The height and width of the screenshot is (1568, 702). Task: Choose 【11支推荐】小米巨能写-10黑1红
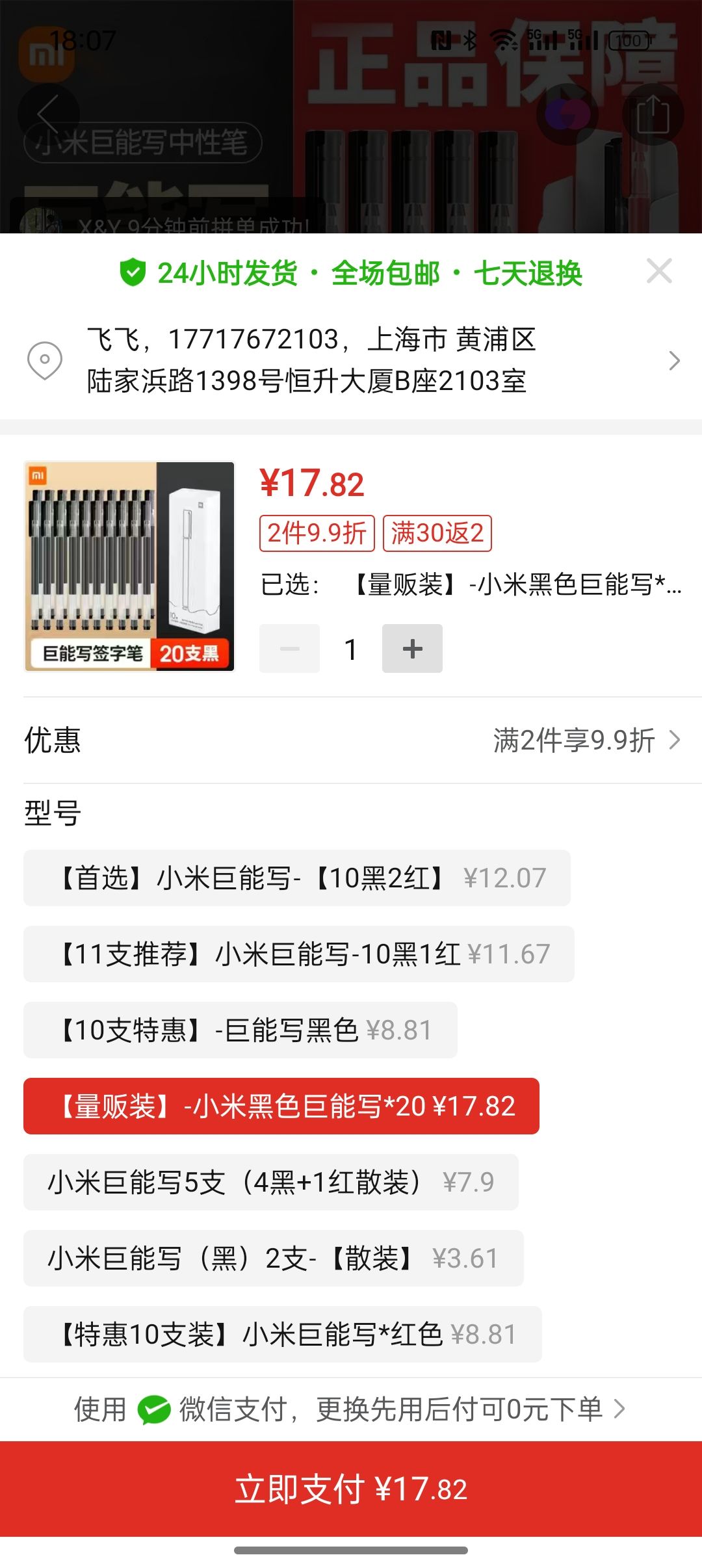click(299, 954)
